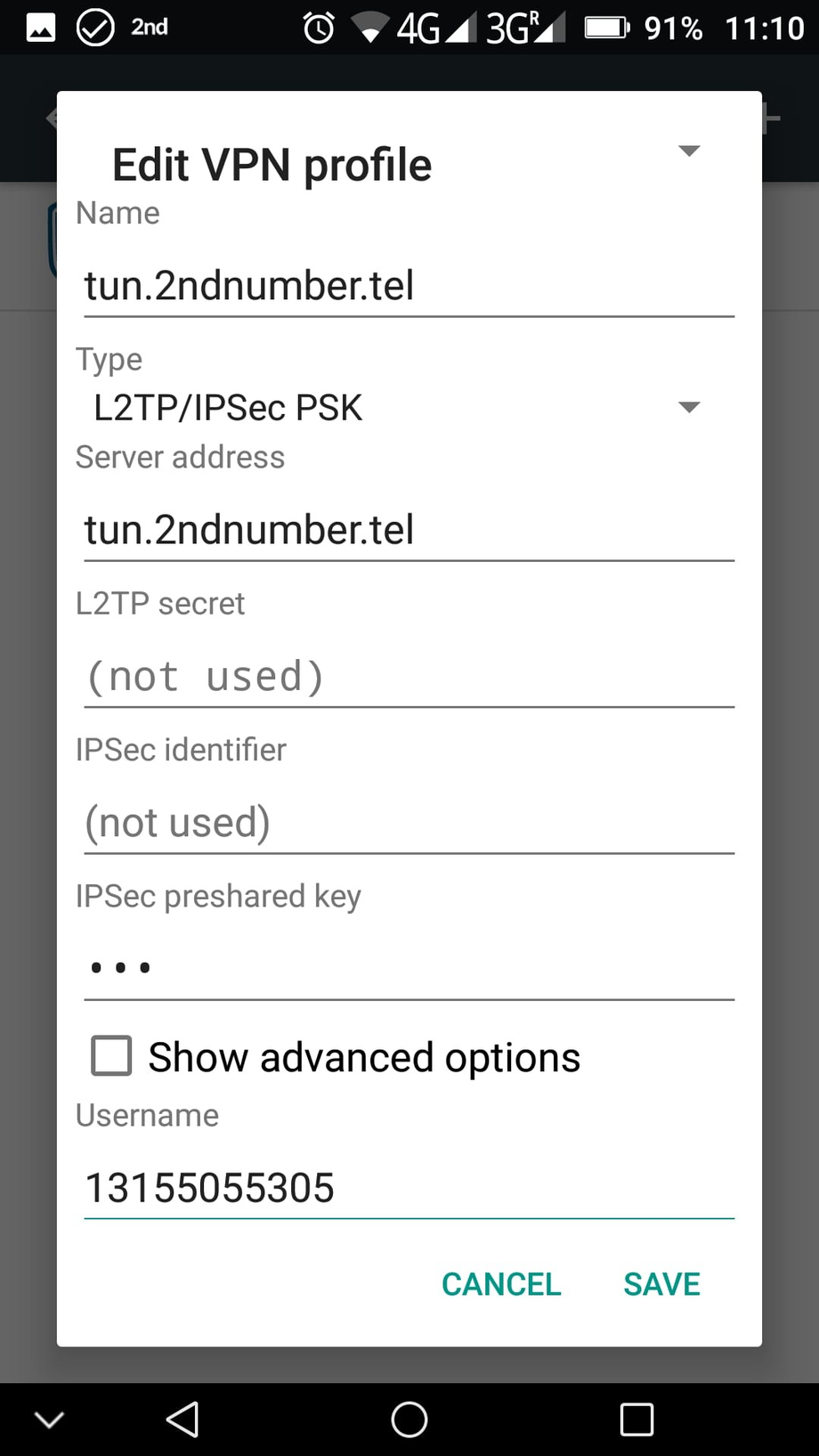Image resolution: width=819 pixels, height=1456 pixels.
Task: Save the VPN profile
Action: (x=661, y=1284)
